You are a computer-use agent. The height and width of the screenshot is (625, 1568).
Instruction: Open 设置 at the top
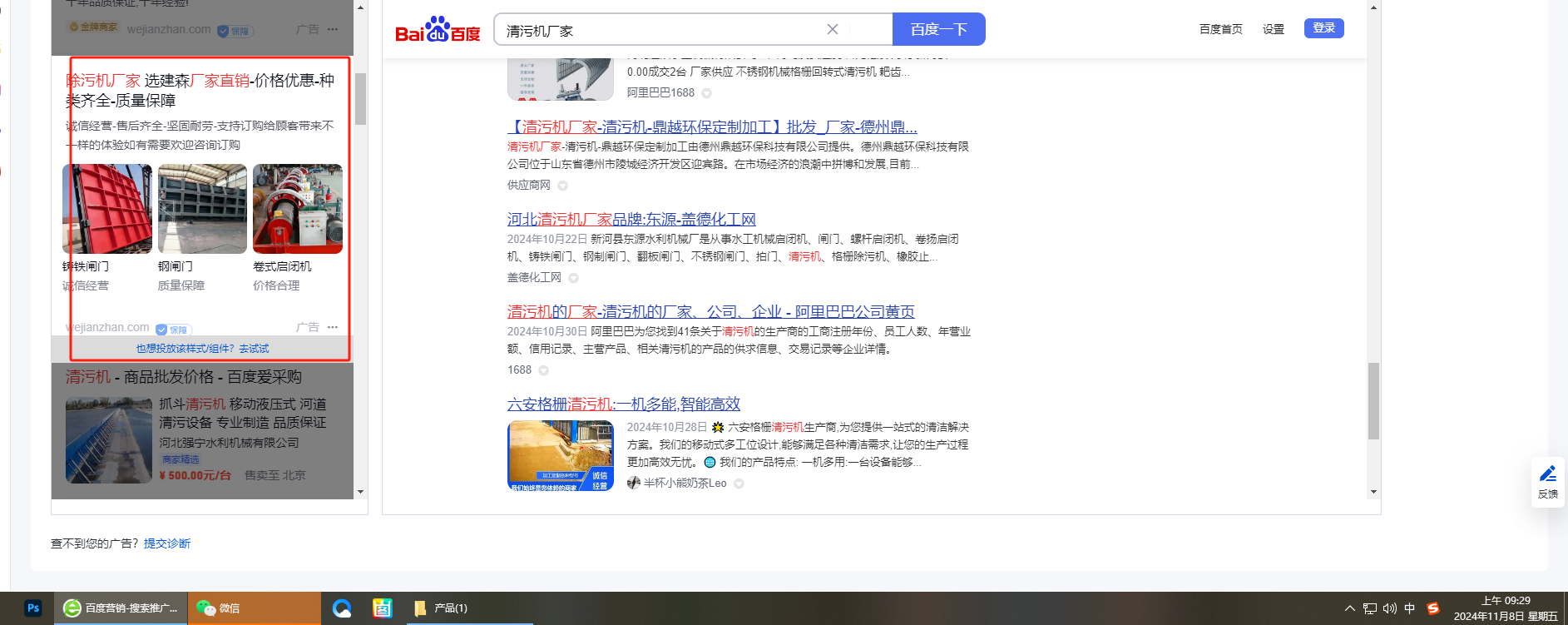(x=1273, y=29)
